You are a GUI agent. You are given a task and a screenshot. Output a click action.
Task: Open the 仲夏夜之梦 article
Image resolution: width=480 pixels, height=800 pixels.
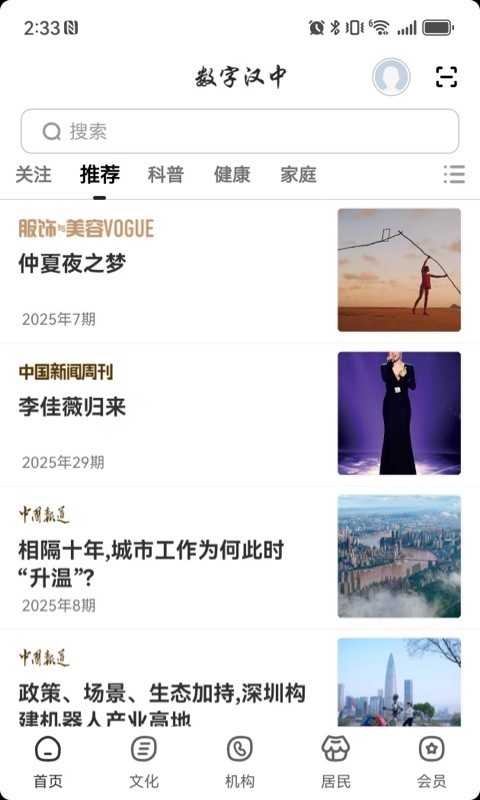240,271
